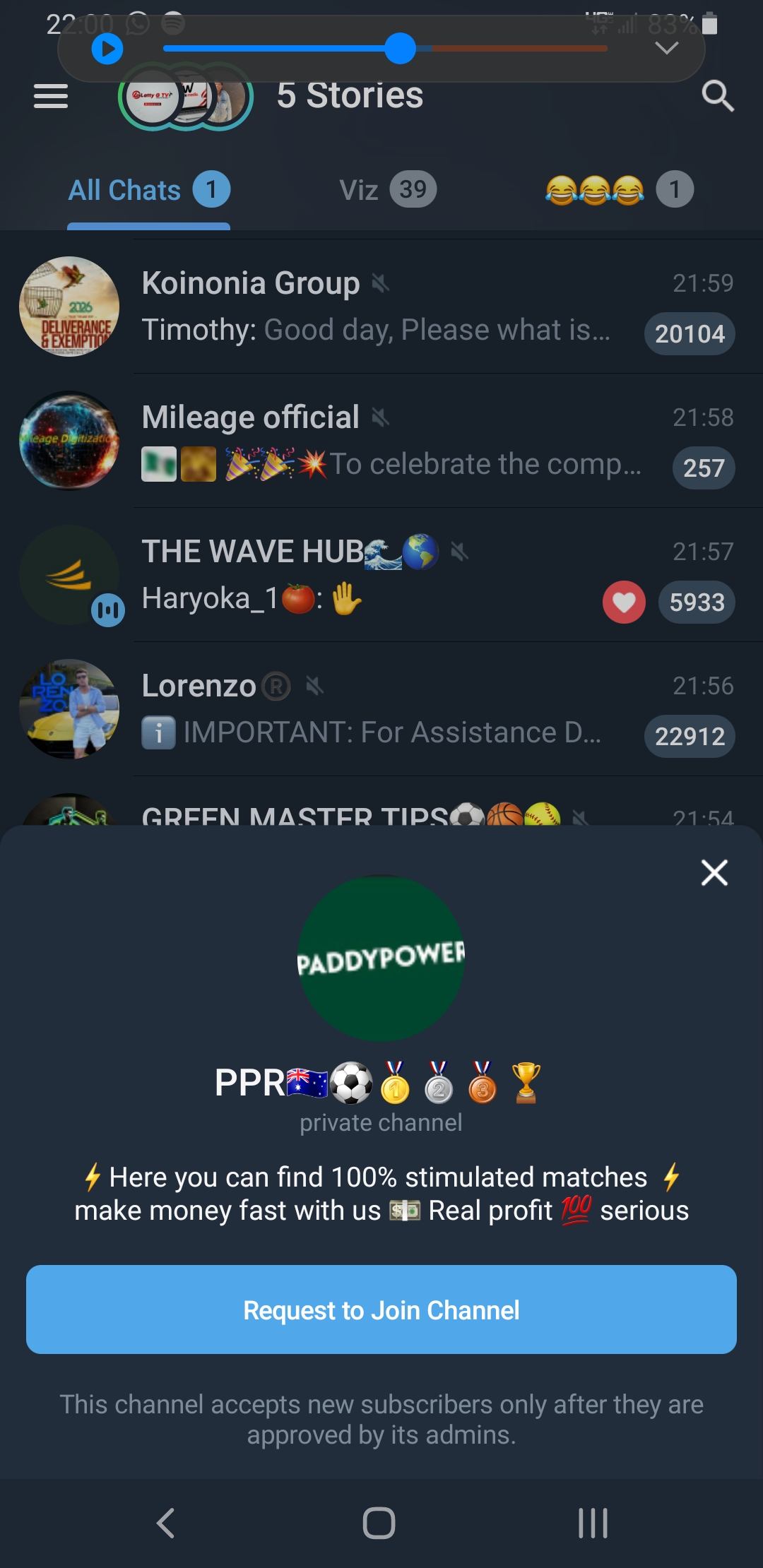Open the hamburger drawer menu
The image size is (763, 1568).
(51, 96)
